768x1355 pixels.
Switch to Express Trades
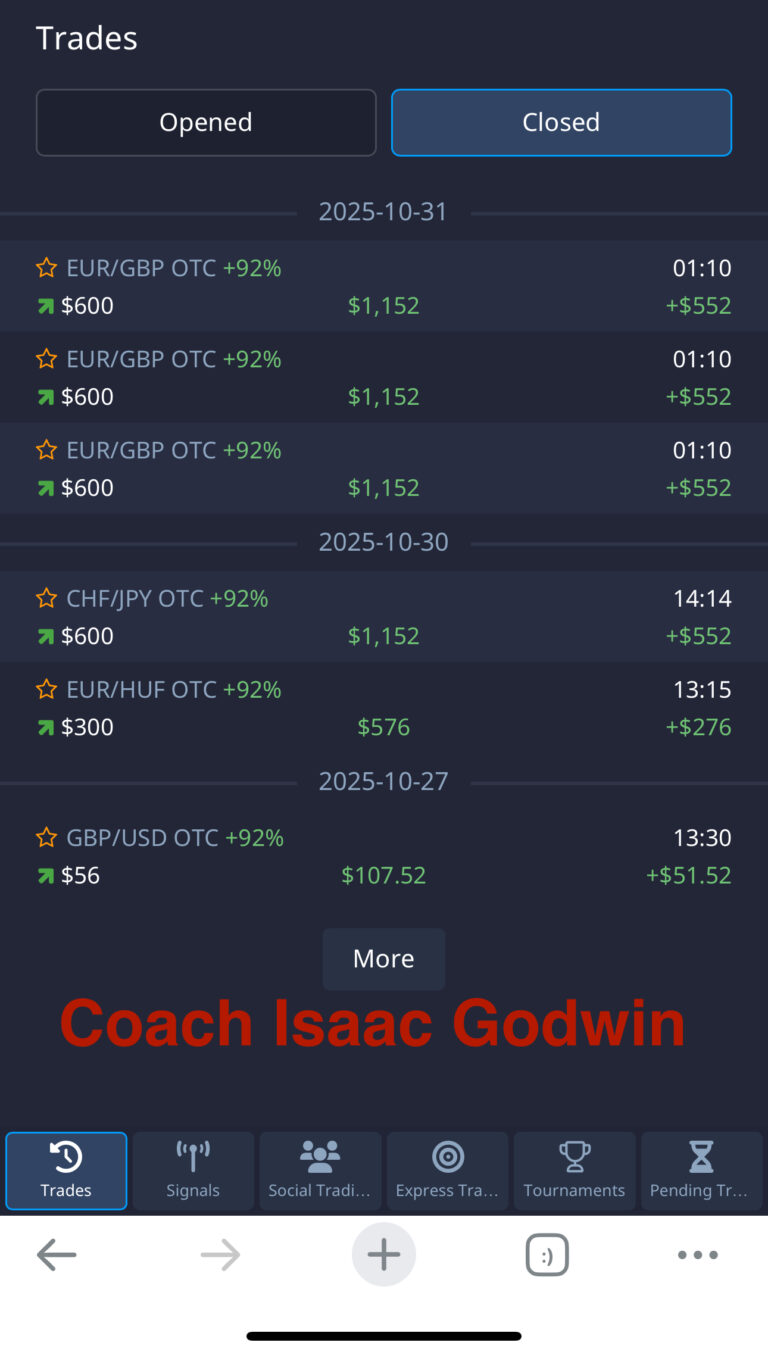point(447,1171)
